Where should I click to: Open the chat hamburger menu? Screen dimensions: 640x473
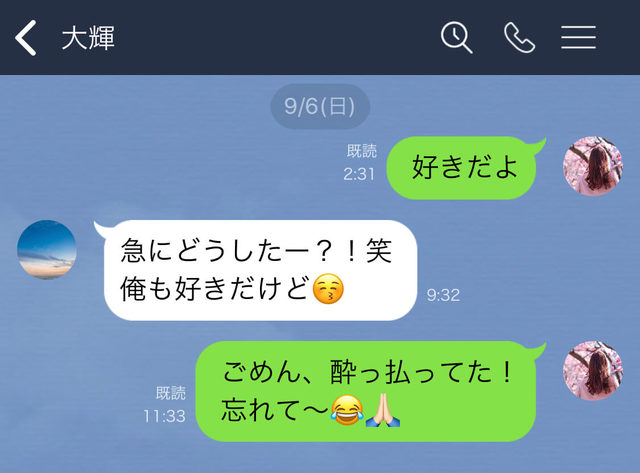point(578,38)
